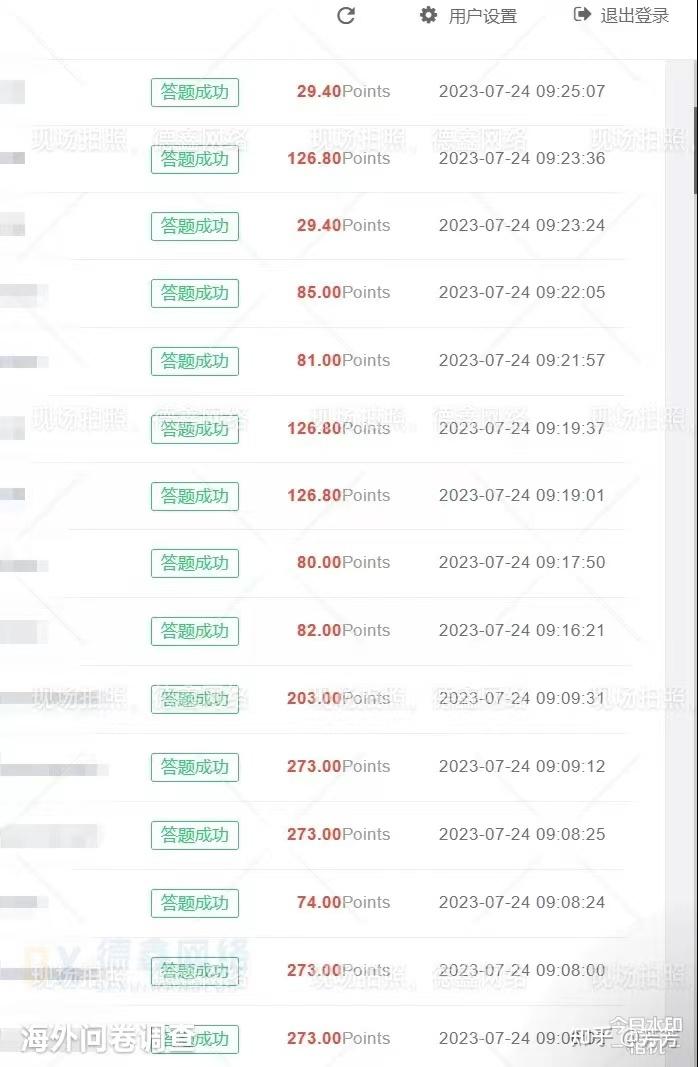This screenshot has width=698, height=1067.
Task: Open 用户设置 user settings
Action: pos(469,16)
